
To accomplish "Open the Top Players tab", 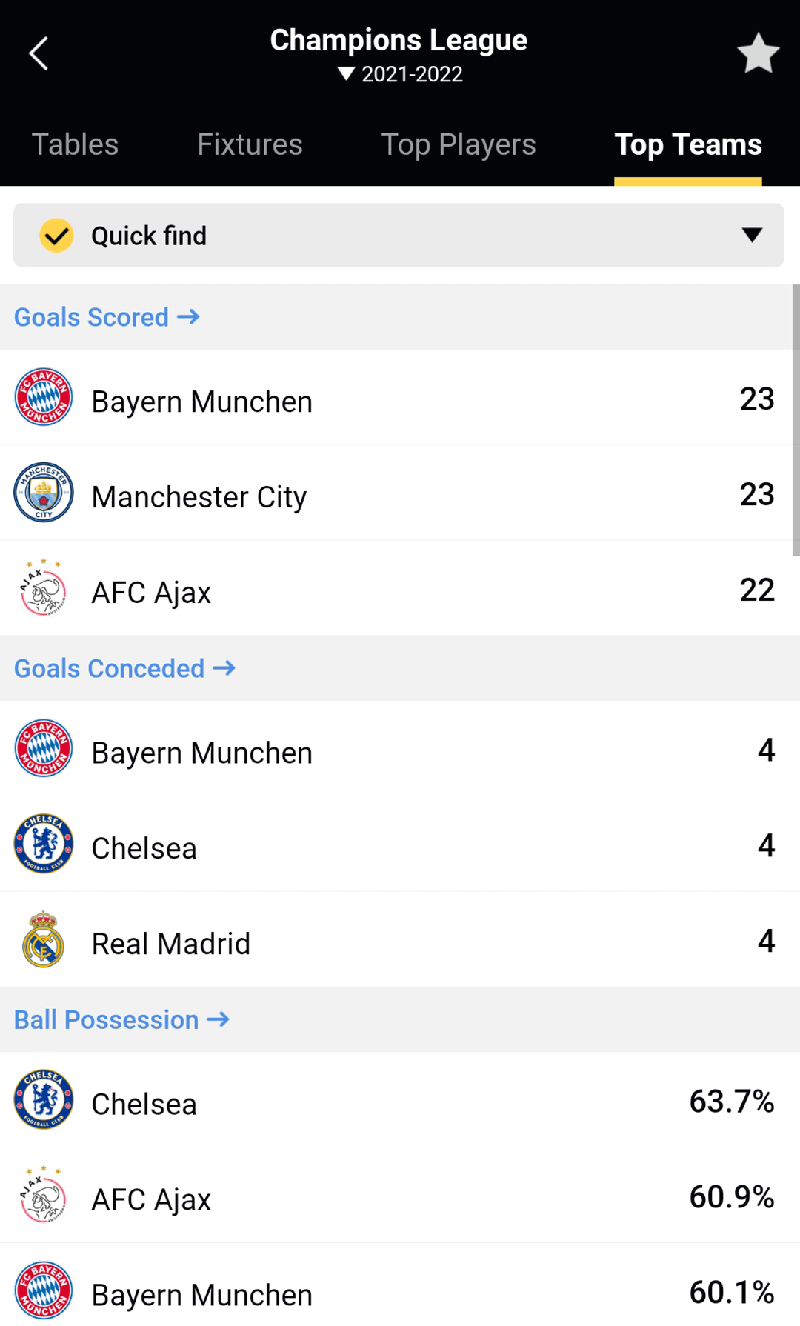I will click(458, 145).
